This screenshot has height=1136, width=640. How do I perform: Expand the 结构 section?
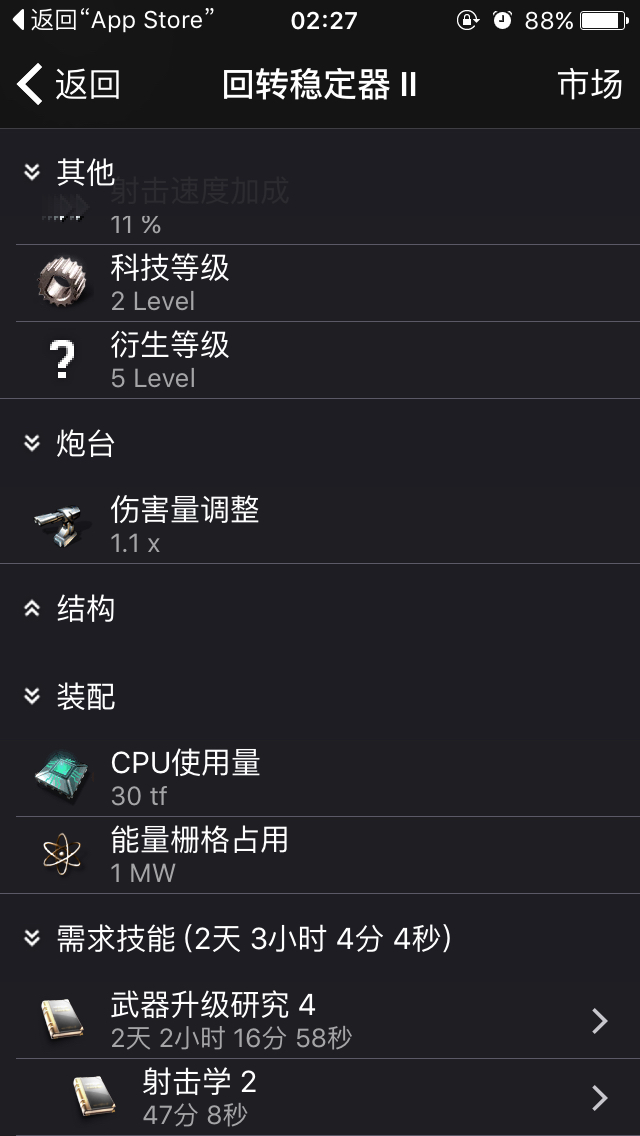[x=70, y=608]
